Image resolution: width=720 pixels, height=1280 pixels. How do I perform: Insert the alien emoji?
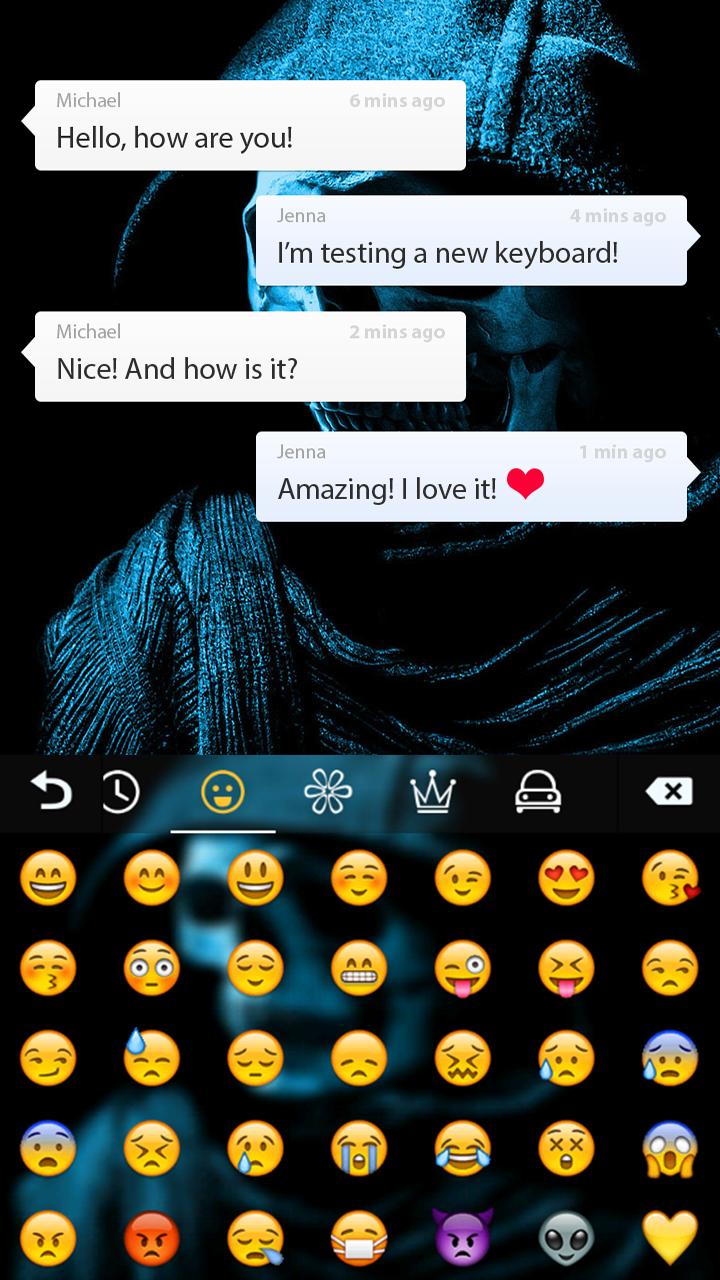[x=566, y=1237]
